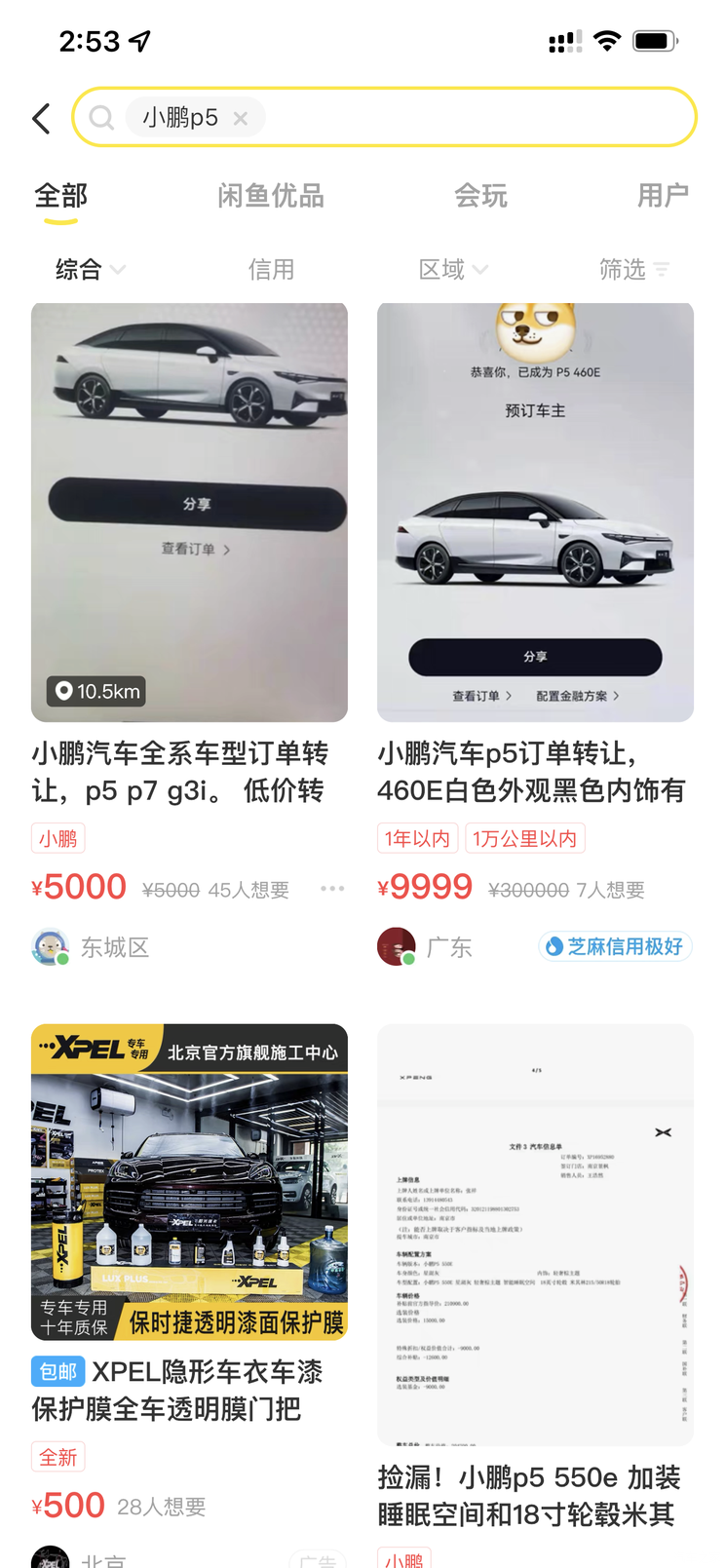Screen dimensions: 725x1568
Task: Tap the magnifying glass search icon
Action: pyautogui.click(x=101, y=117)
